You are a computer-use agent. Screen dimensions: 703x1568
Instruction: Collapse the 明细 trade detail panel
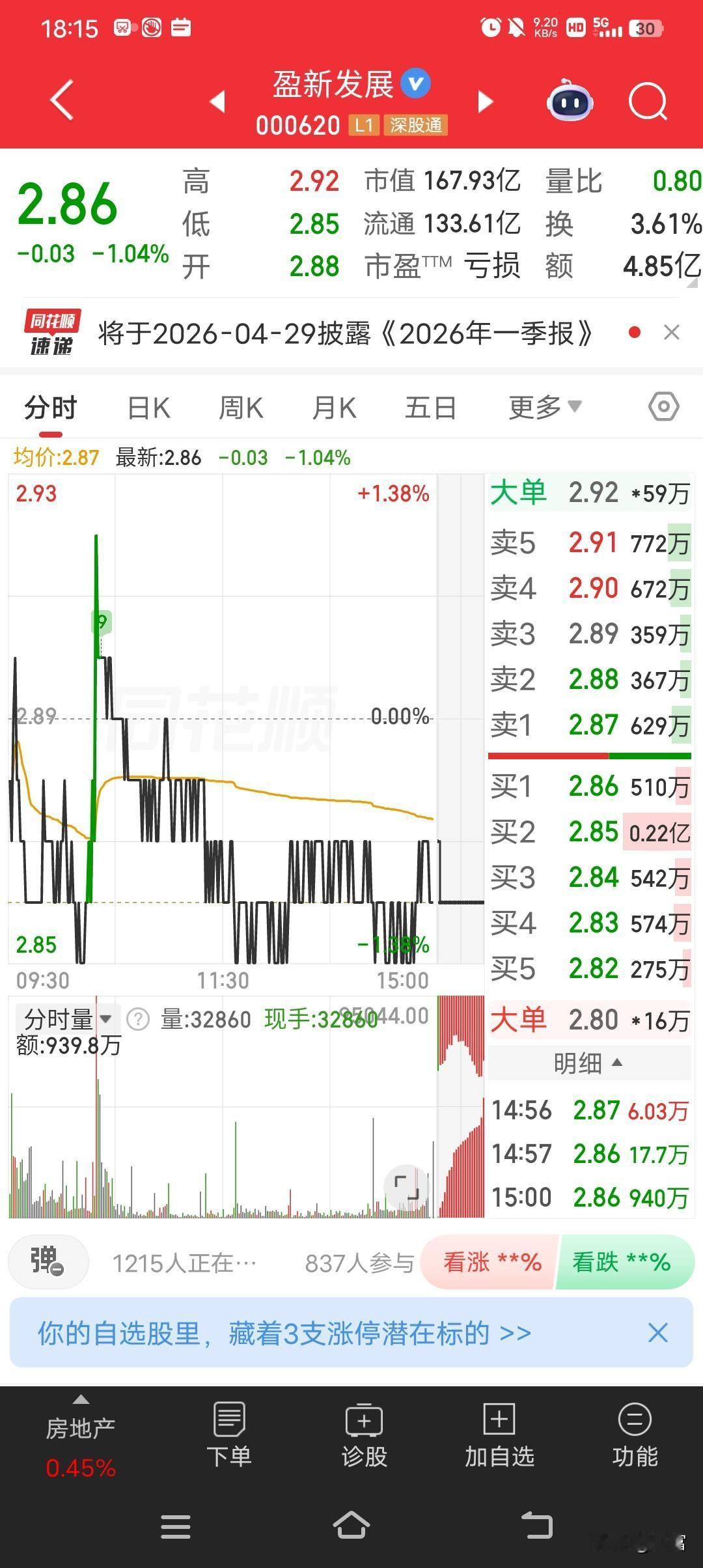(x=588, y=1062)
